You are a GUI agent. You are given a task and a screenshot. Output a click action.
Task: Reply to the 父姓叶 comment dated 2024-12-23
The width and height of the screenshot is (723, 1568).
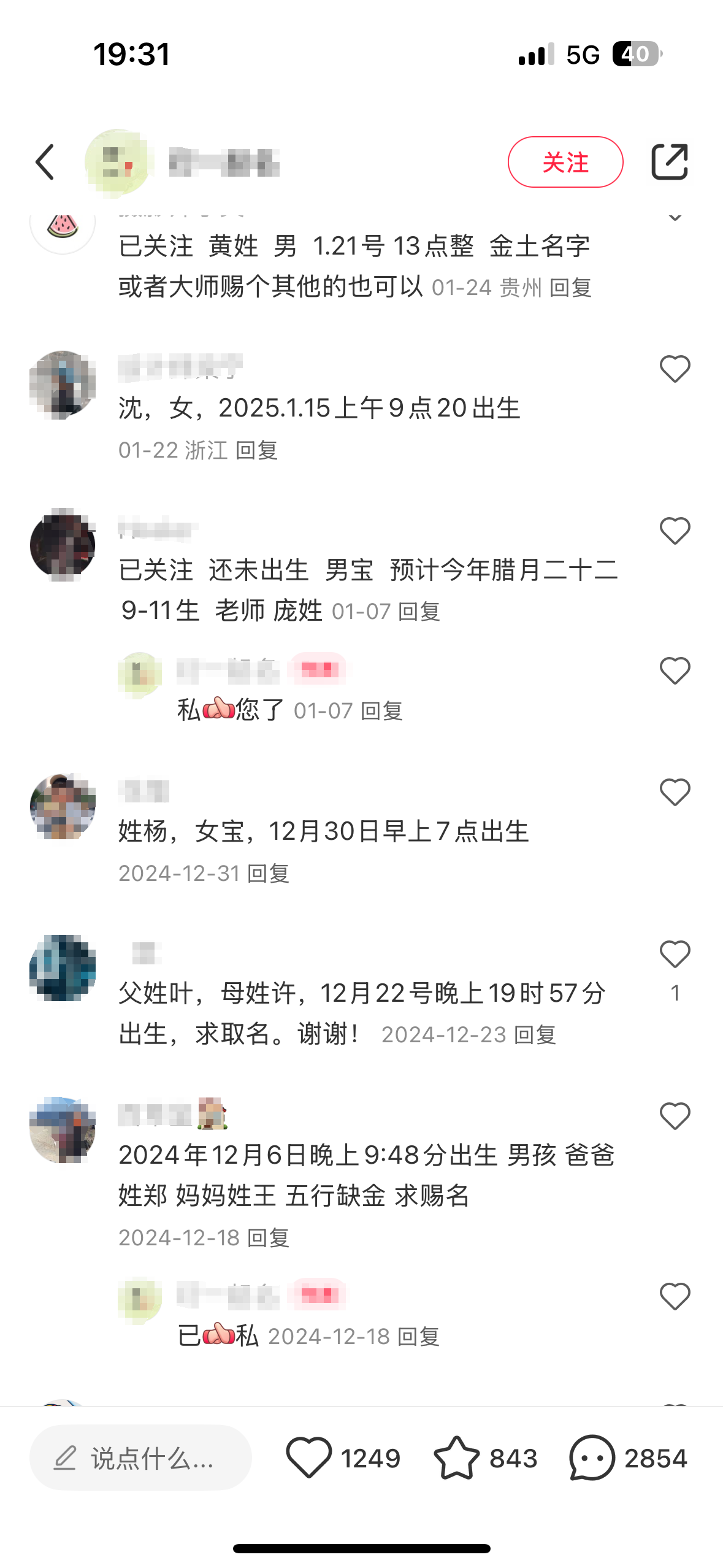coord(535,1036)
